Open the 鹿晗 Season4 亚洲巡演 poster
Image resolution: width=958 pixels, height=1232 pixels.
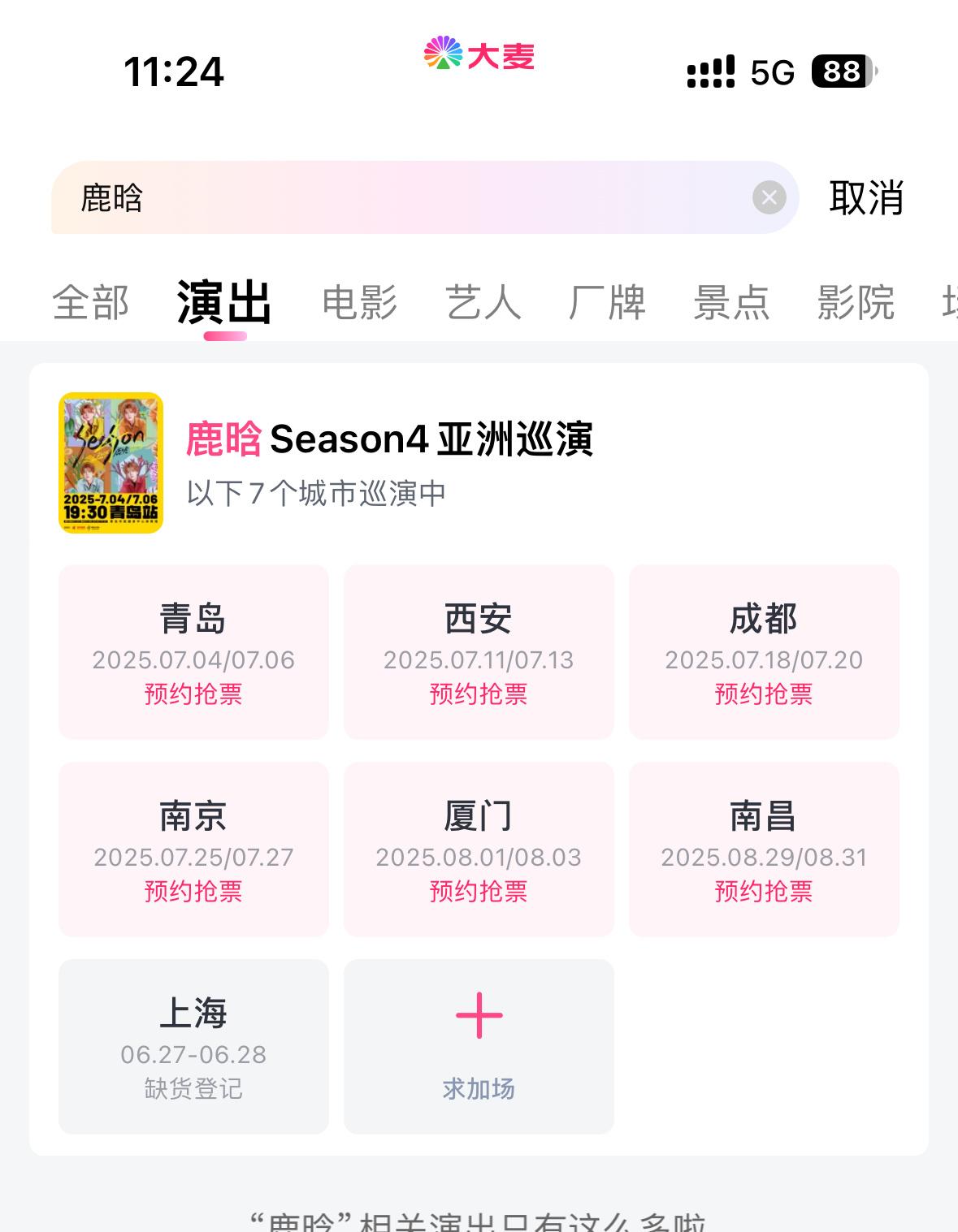[111, 463]
